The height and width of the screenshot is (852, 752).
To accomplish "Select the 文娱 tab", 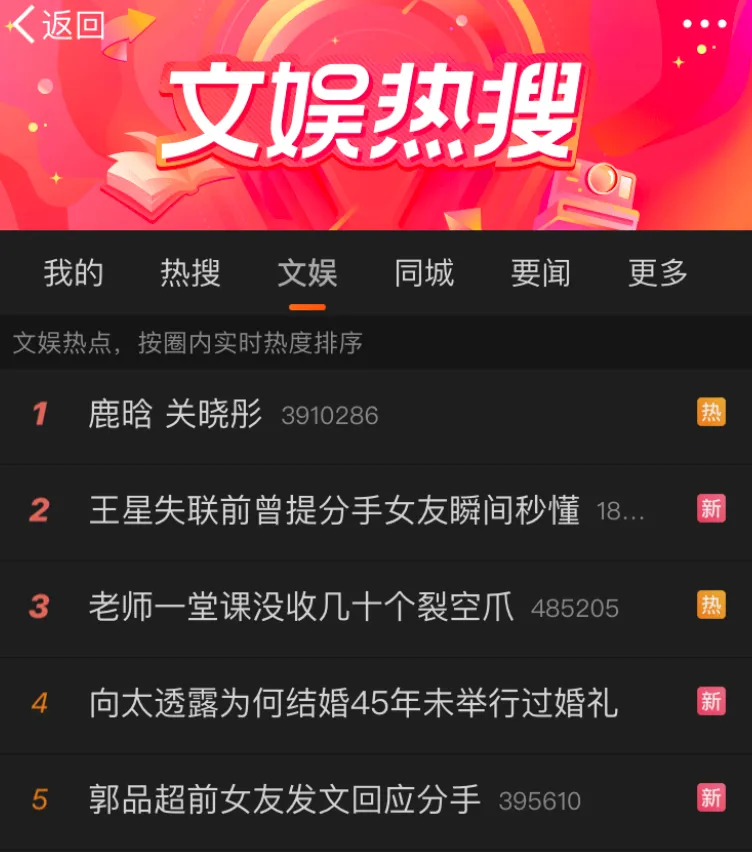I will tap(307, 273).
